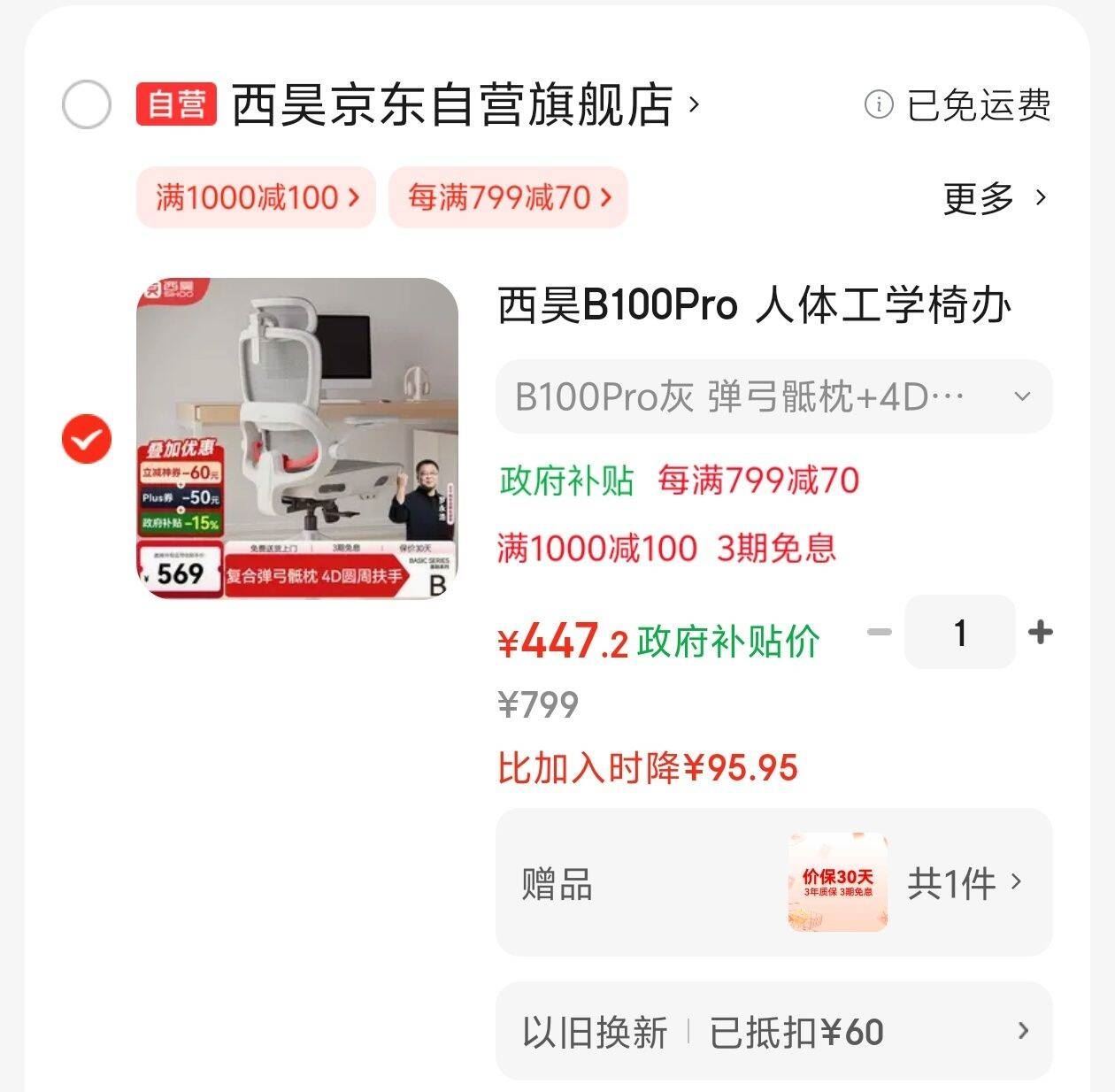Tap the 每满799减70 coupon chip
Screen dimensions: 1115x1092
click(509, 196)
